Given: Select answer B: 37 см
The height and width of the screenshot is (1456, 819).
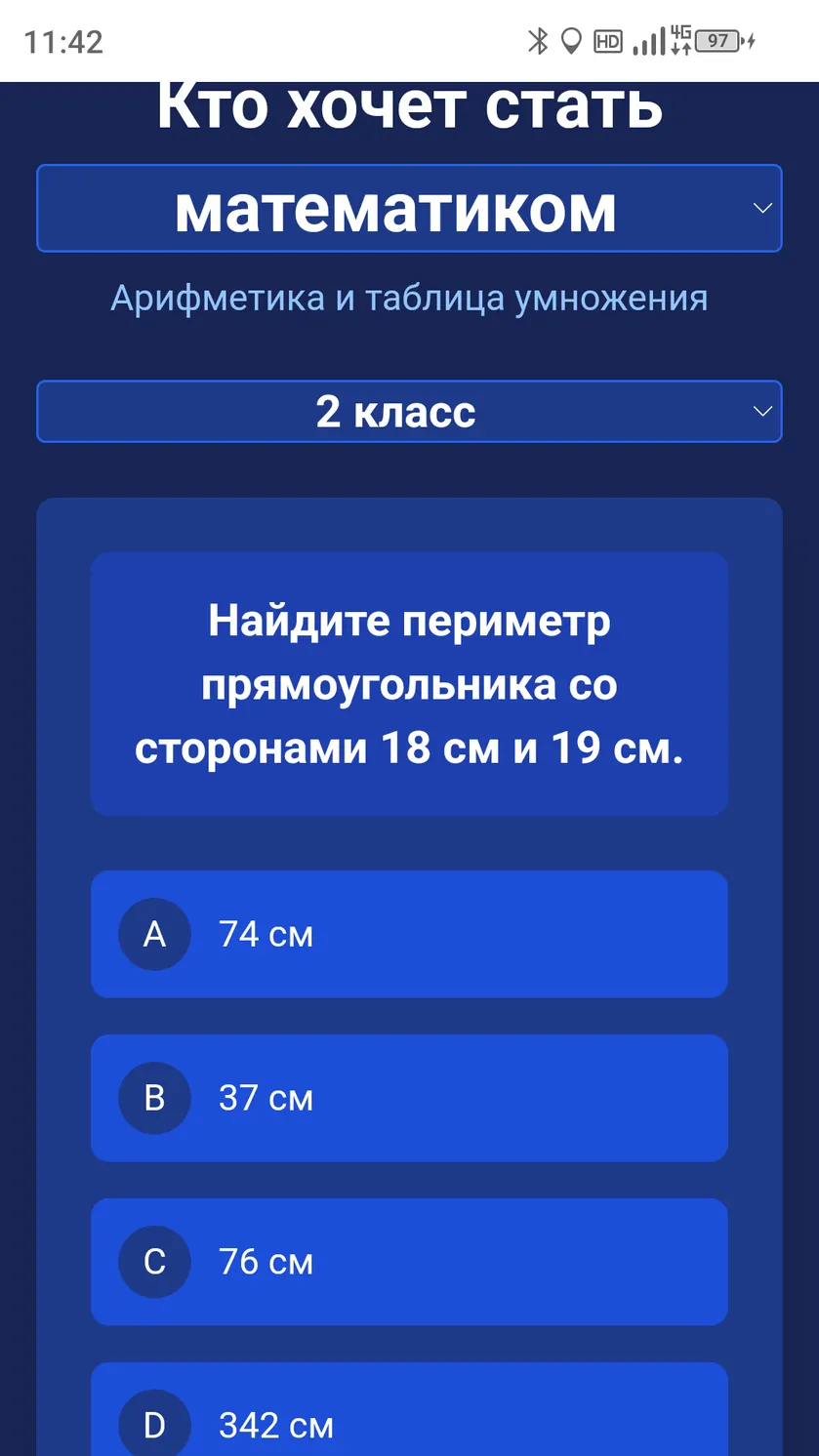Looking at the screenshot, I should [409, 1098].
